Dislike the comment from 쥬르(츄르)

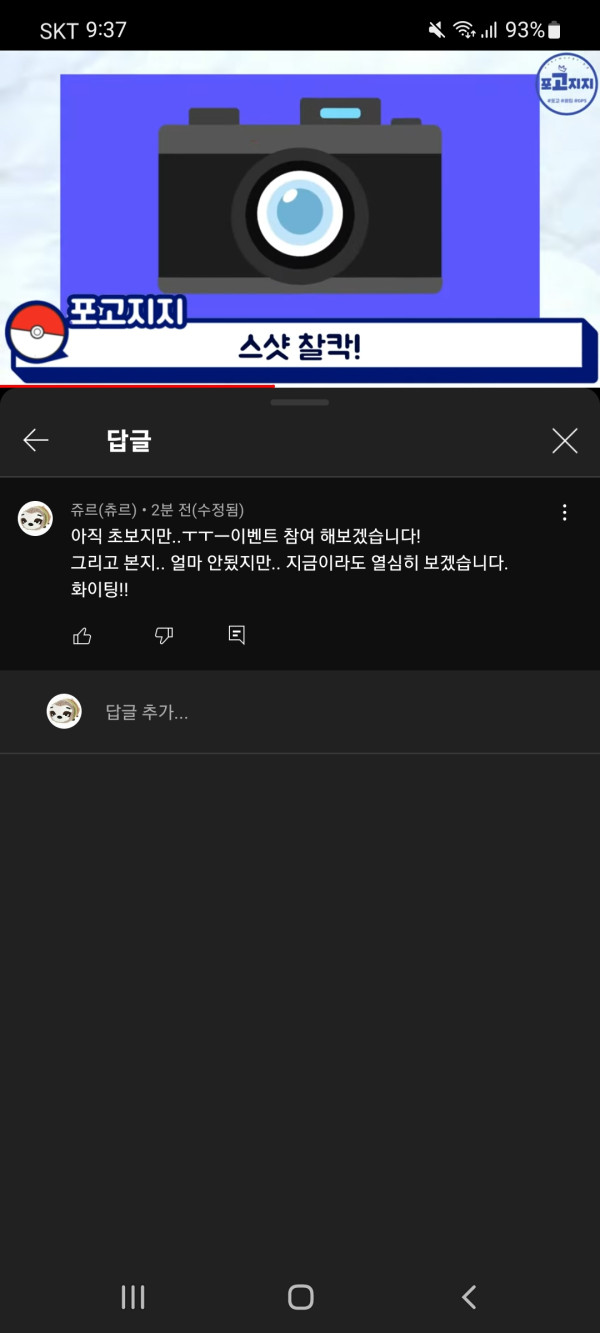point(164,635)
